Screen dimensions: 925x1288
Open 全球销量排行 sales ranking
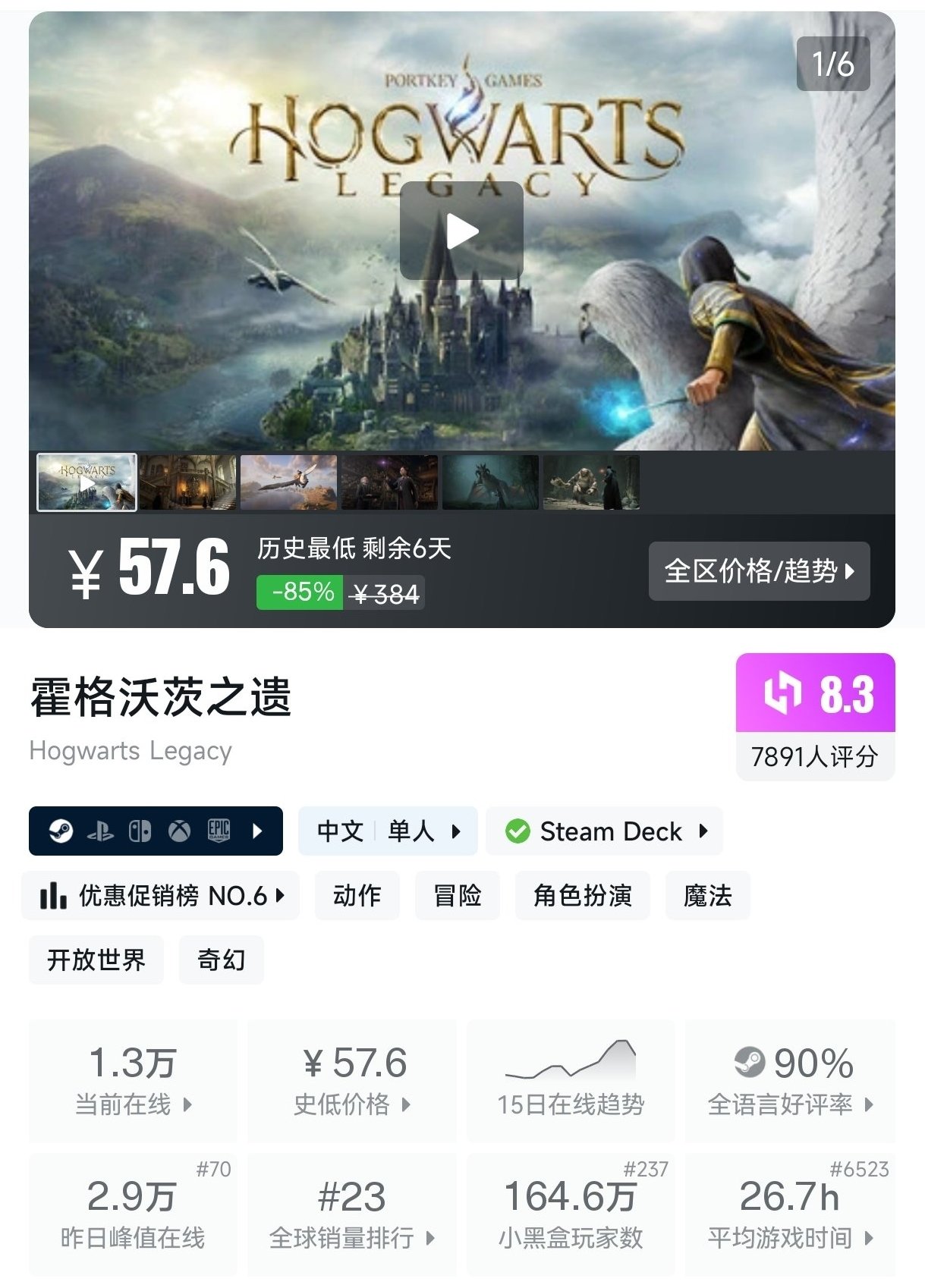(352, 1214)
